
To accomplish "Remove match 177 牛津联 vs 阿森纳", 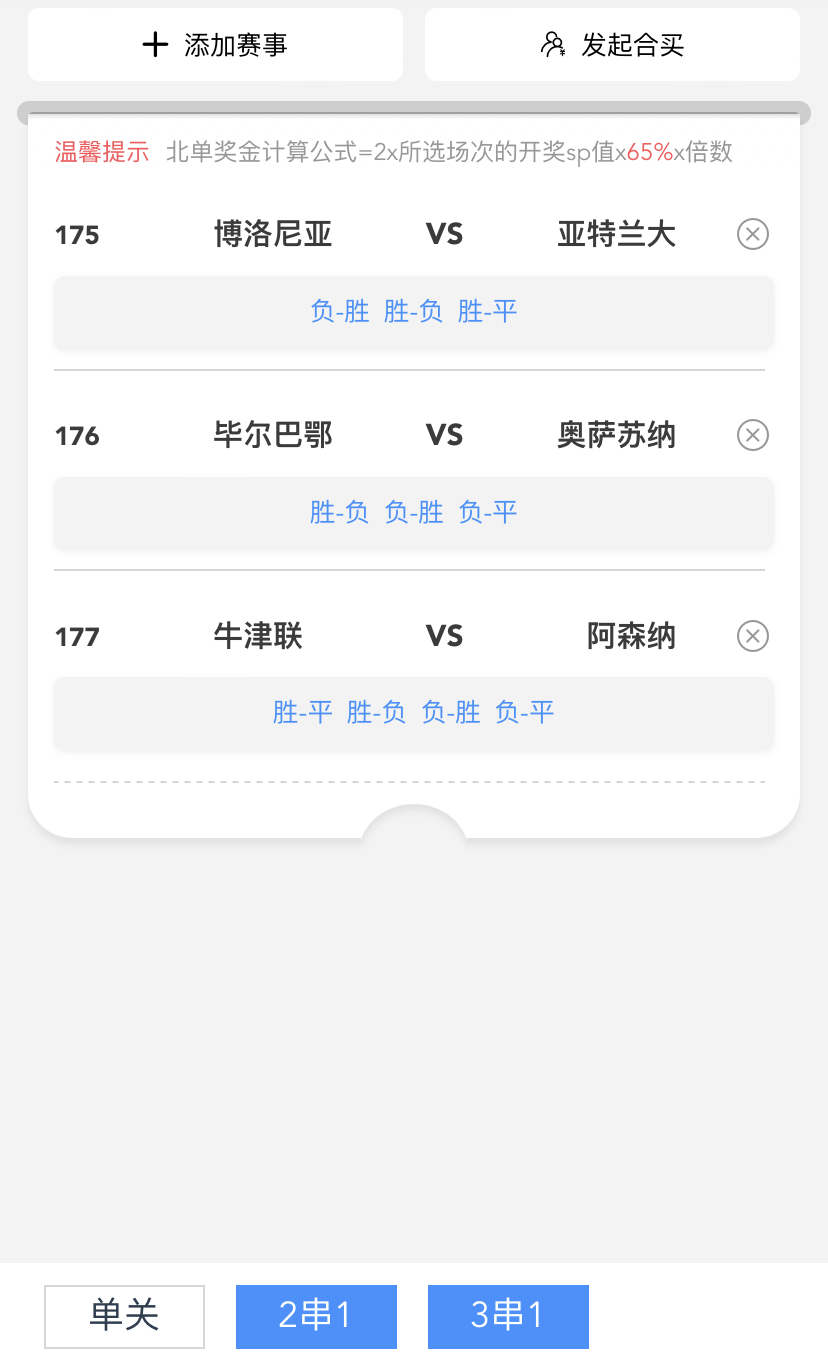I will click(753, 636).
